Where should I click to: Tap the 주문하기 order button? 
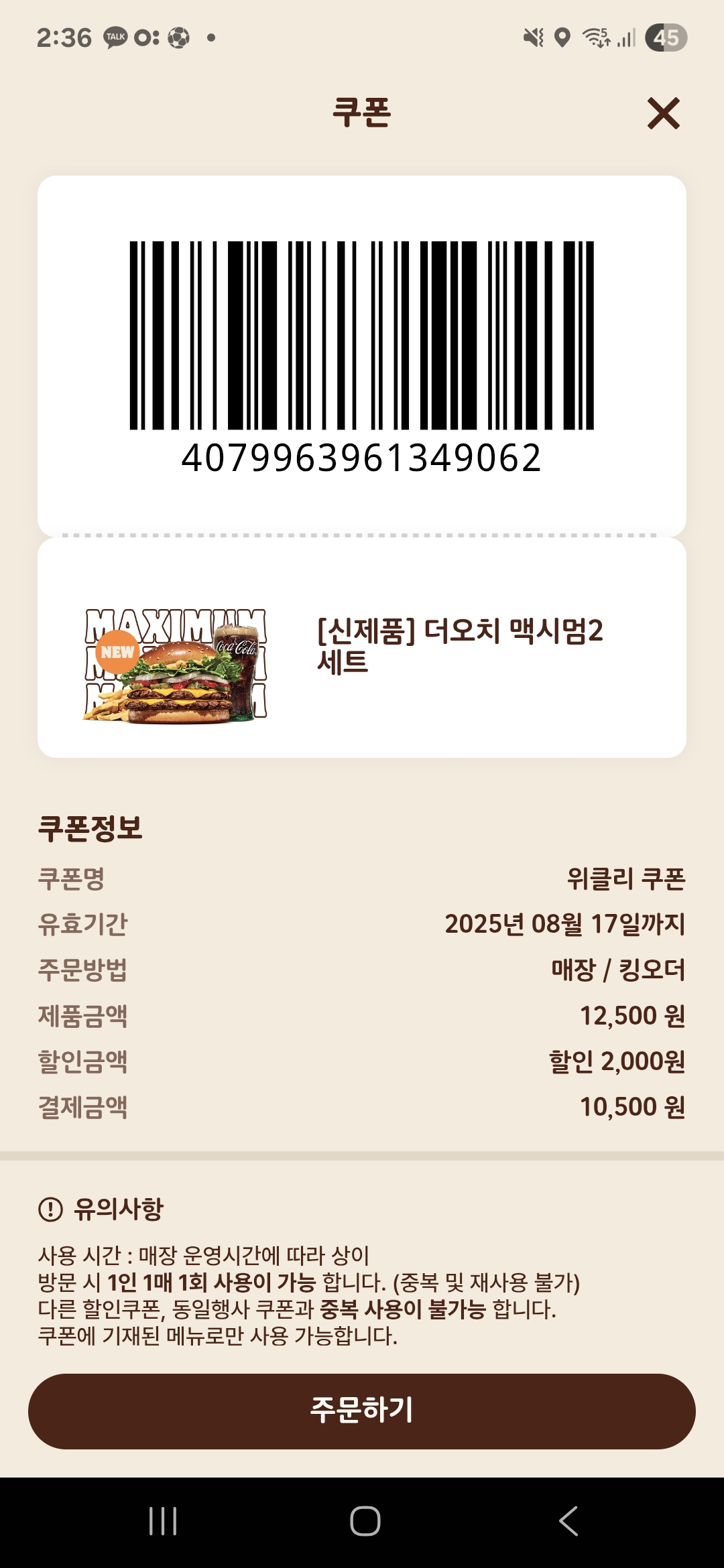(x=362, y=1411)
